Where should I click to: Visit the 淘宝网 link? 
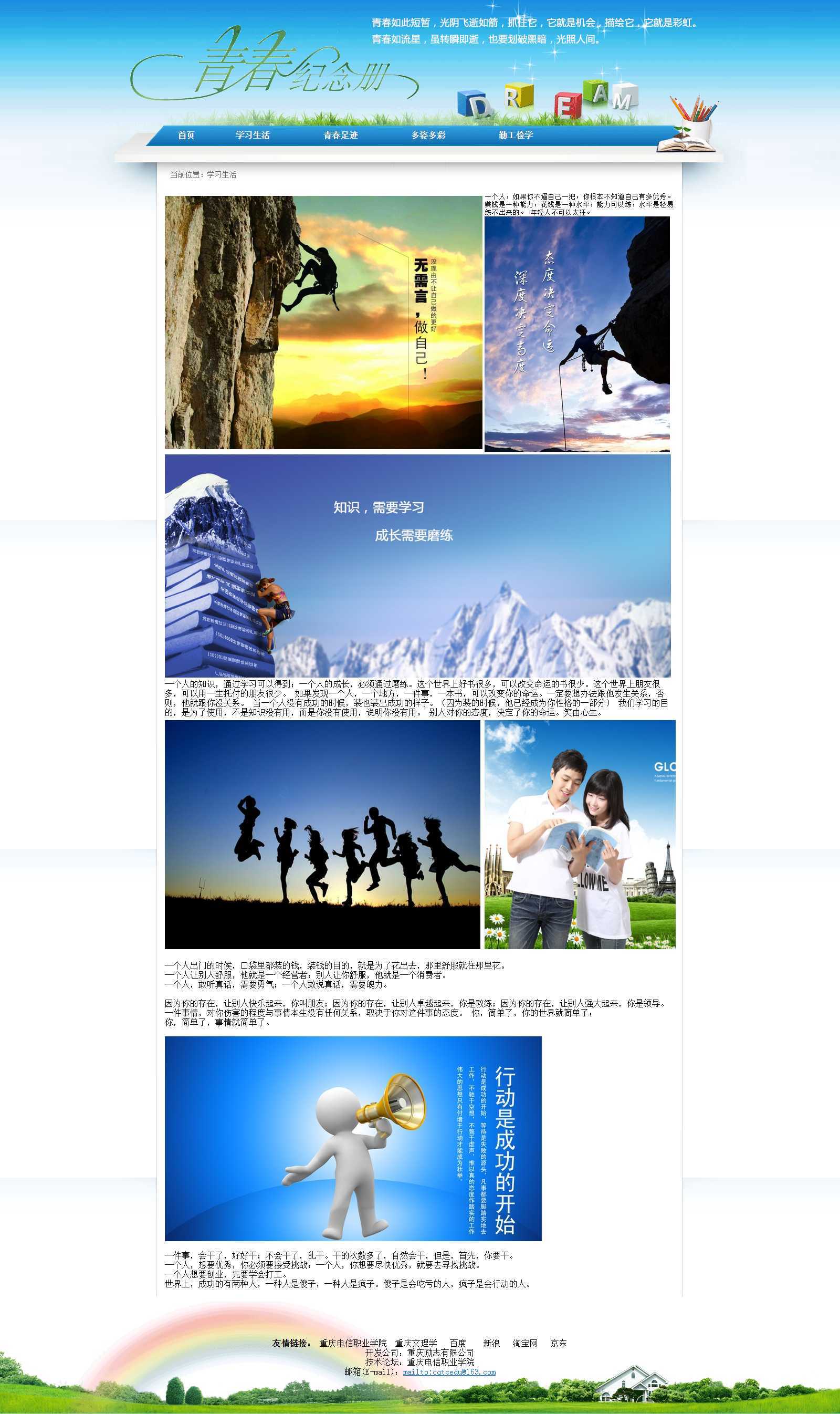[526, 1343]
